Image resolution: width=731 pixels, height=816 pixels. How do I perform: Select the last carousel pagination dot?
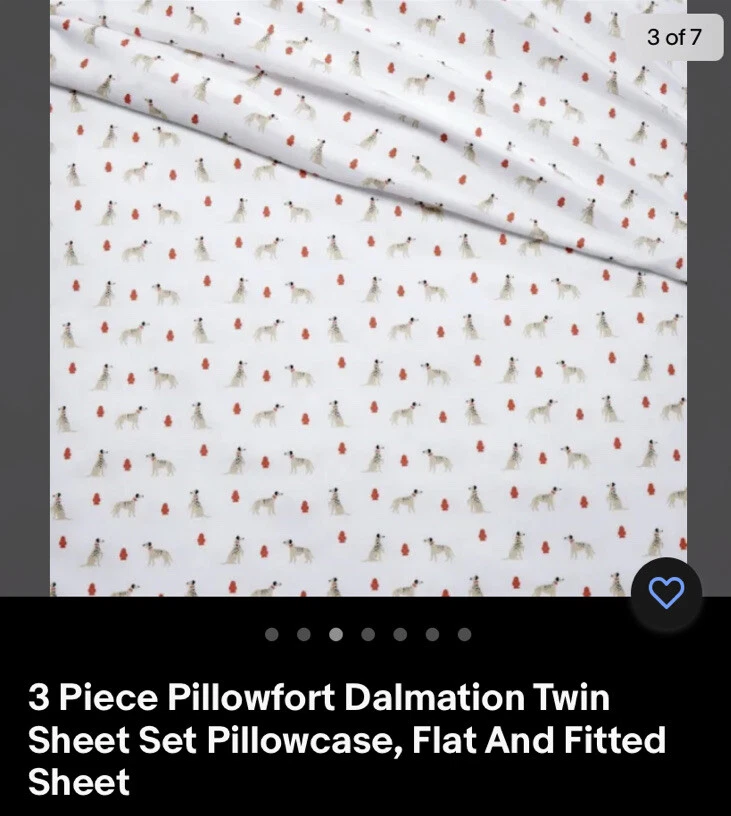tap(463, 633)
